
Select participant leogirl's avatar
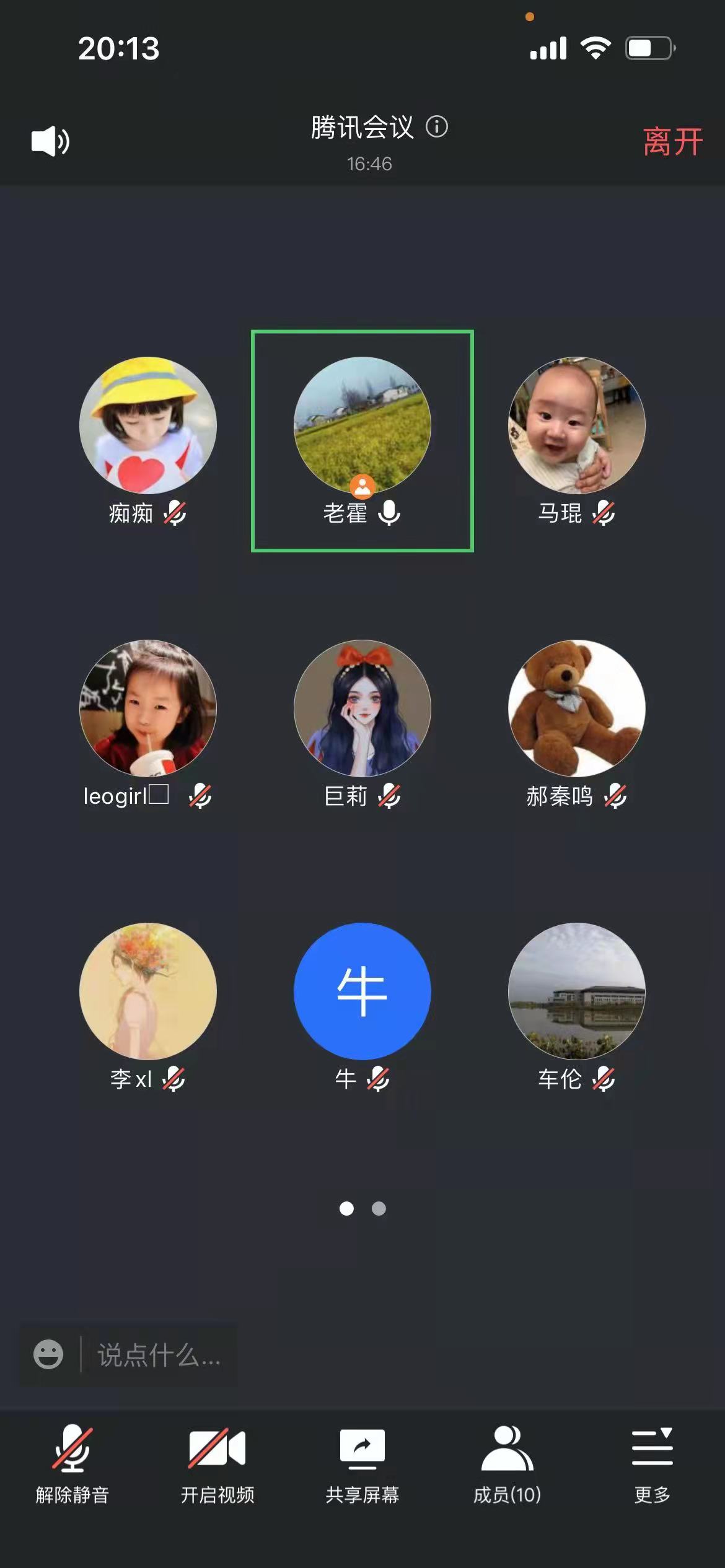[148, 708]
